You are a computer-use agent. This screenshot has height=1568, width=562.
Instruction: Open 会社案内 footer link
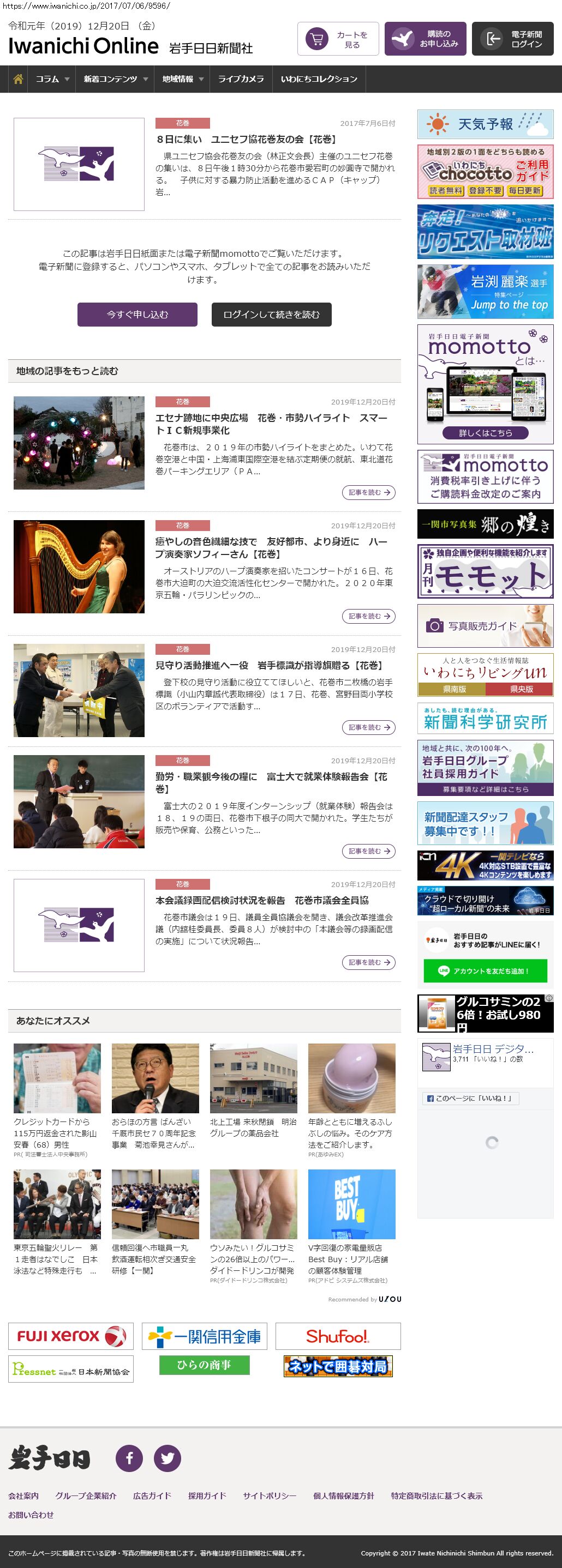tap(23, 1495)
